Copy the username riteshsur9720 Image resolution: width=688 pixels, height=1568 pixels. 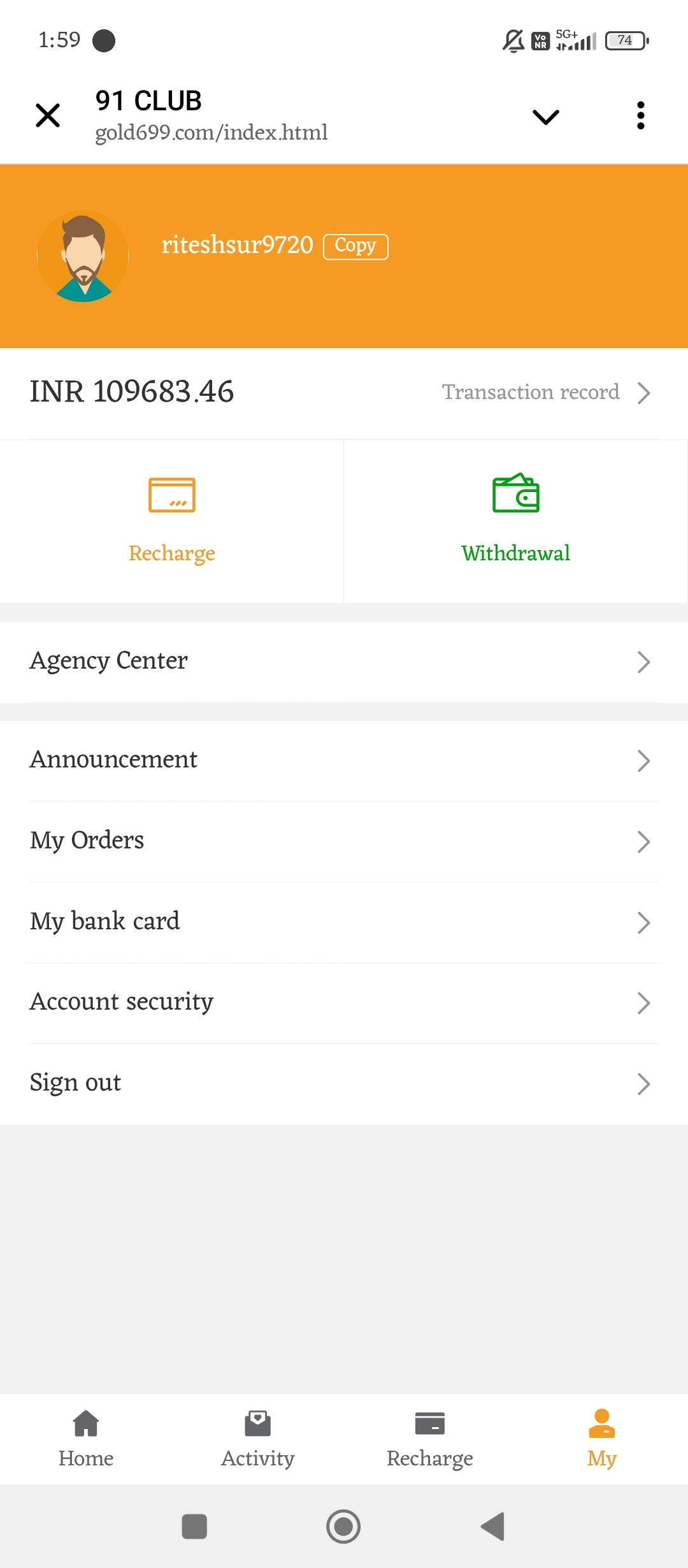(355, 246)
